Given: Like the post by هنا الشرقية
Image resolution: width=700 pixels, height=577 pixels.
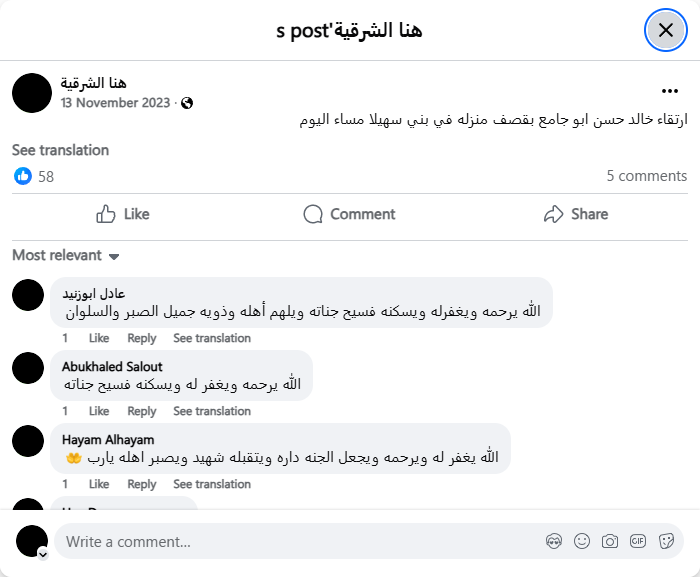Looking at the screenshot, I should [122, 214].
